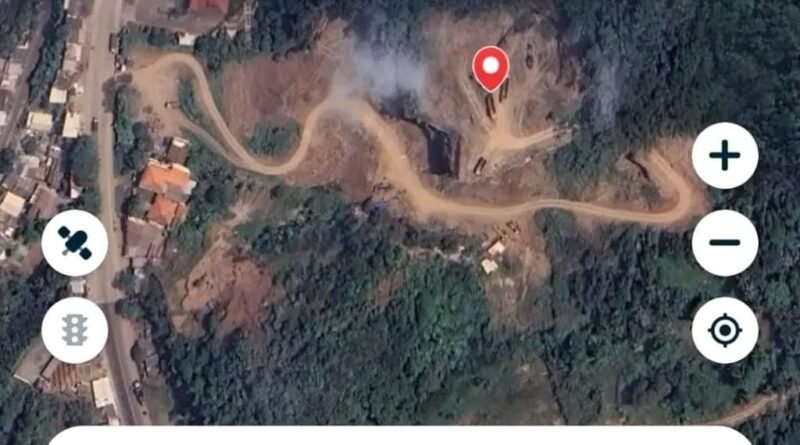
Task: Center map on my current location
Action: coord(724,330)
